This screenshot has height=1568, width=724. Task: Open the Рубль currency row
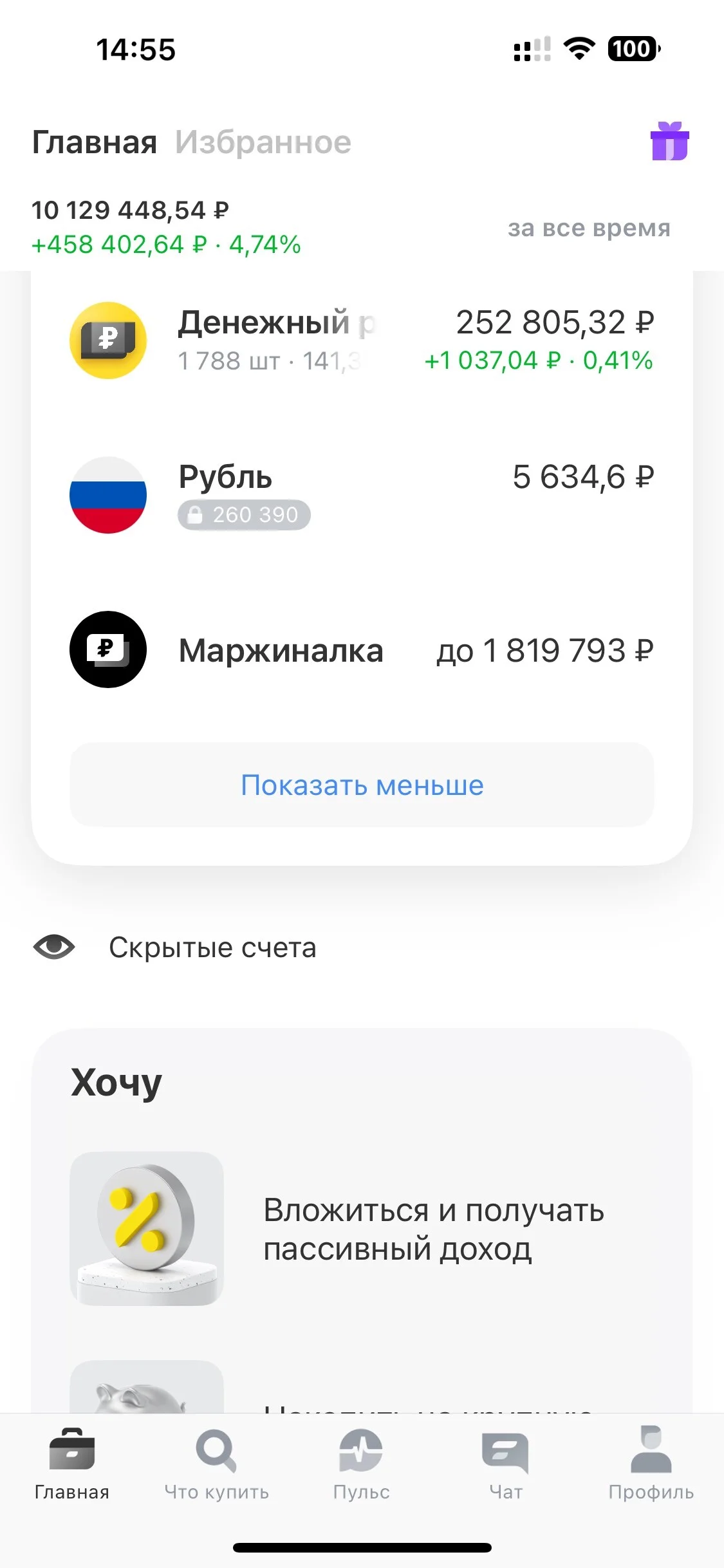click(362, 495)
